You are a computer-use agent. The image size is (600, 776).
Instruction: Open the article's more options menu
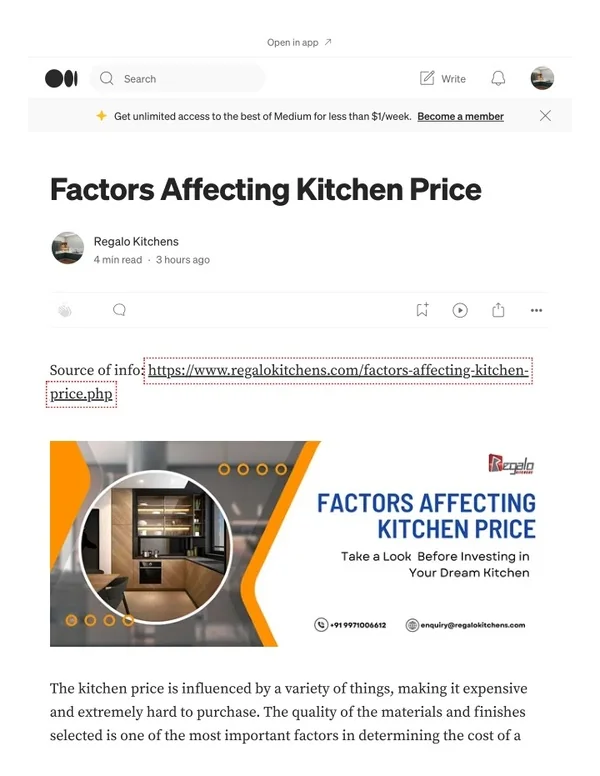536,310
